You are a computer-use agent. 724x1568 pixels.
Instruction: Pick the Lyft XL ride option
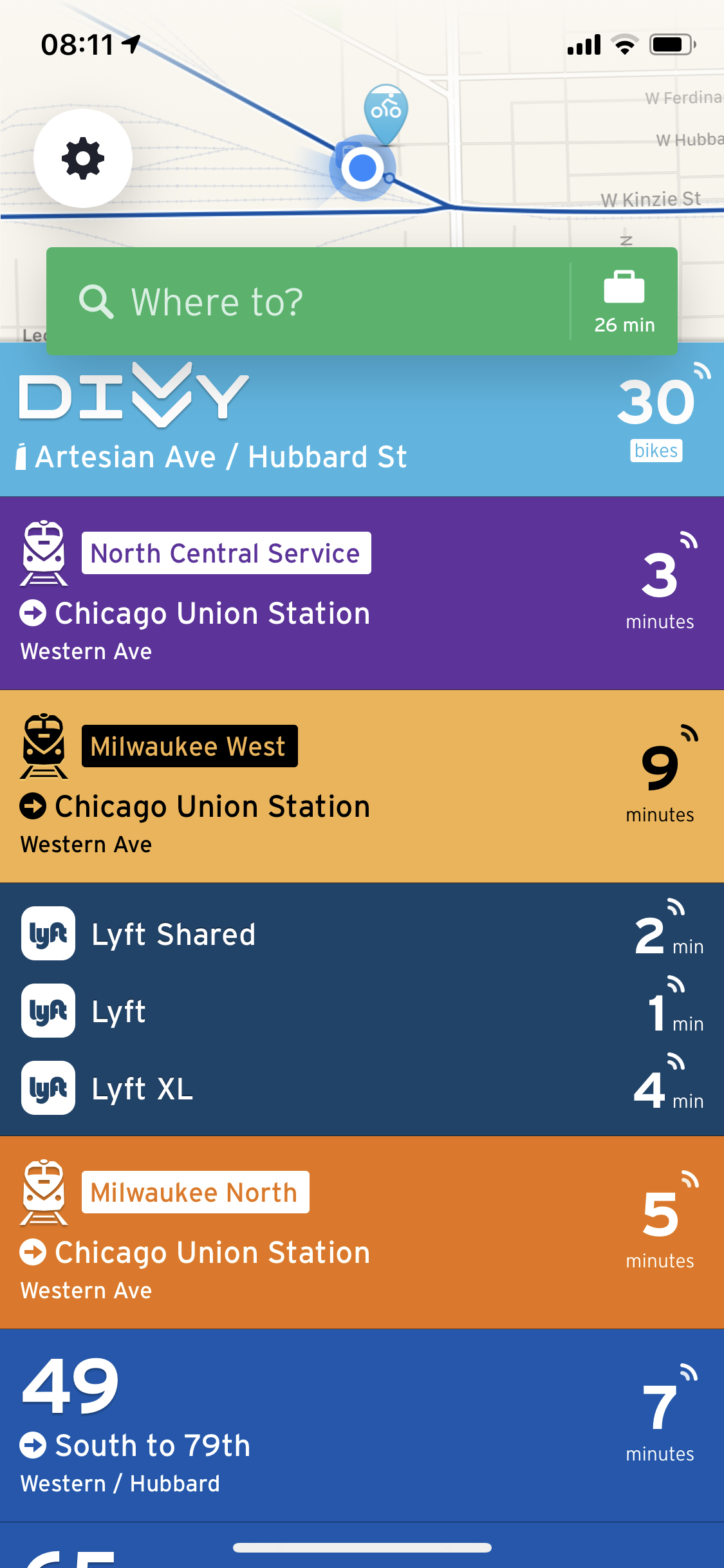362,1088
